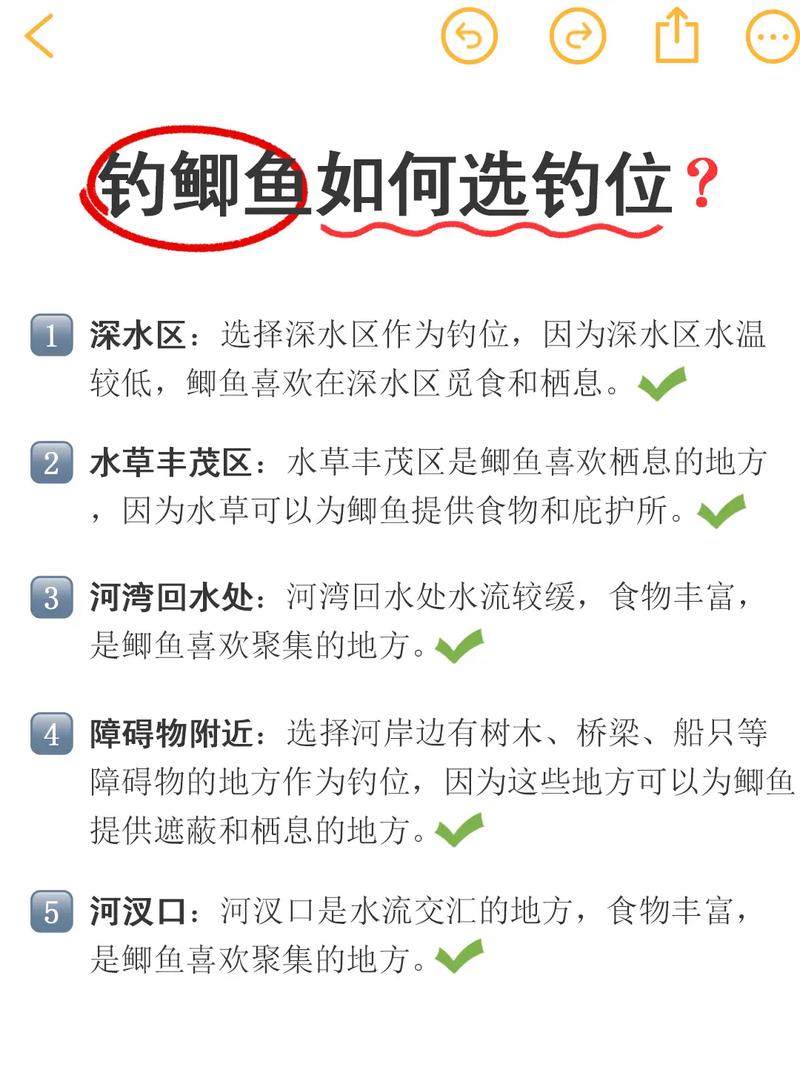The image size is (800, 1067).
Task: Share this note
Action: point(677,36)
